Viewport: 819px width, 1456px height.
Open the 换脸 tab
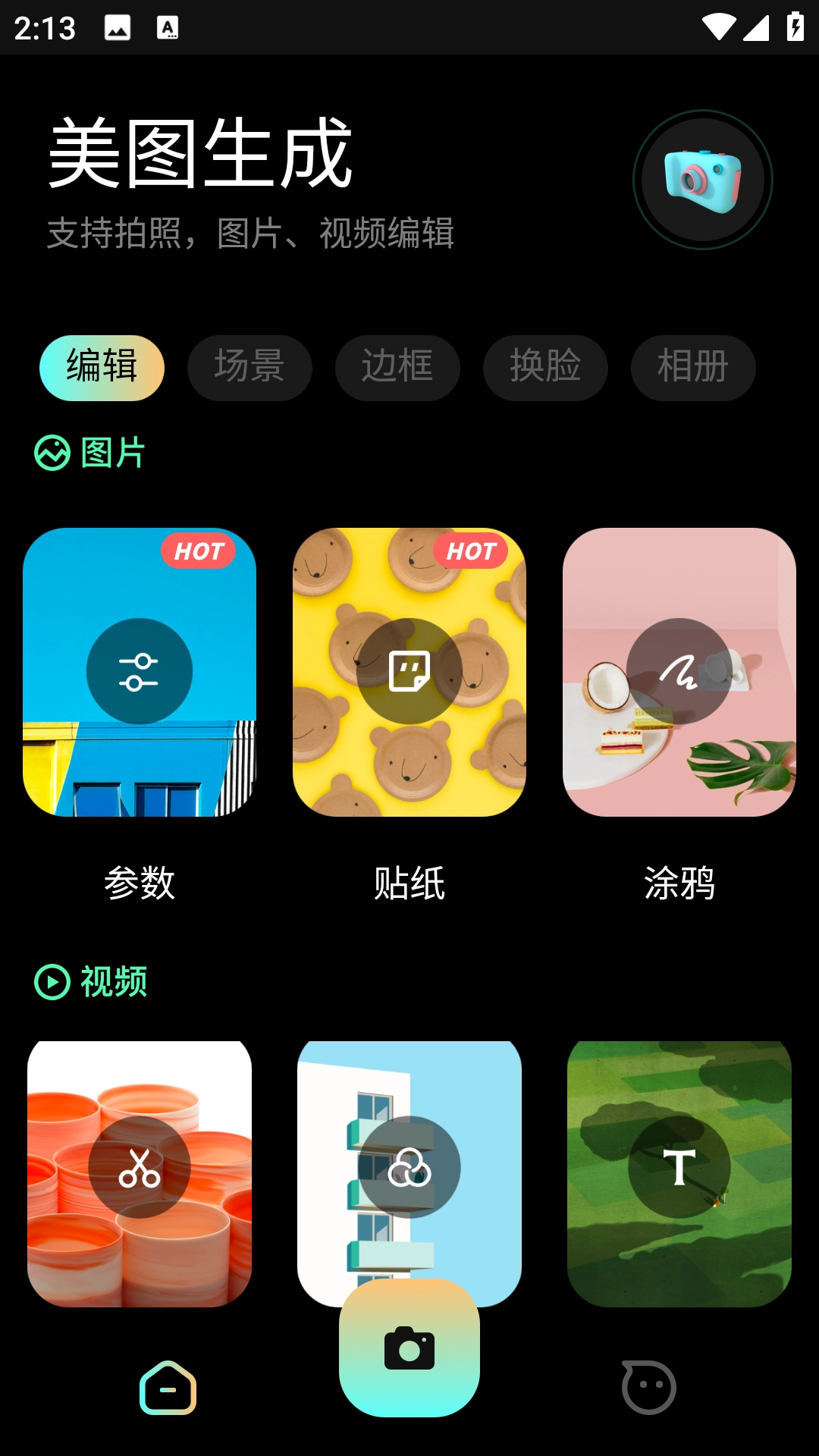click(545, 368)
